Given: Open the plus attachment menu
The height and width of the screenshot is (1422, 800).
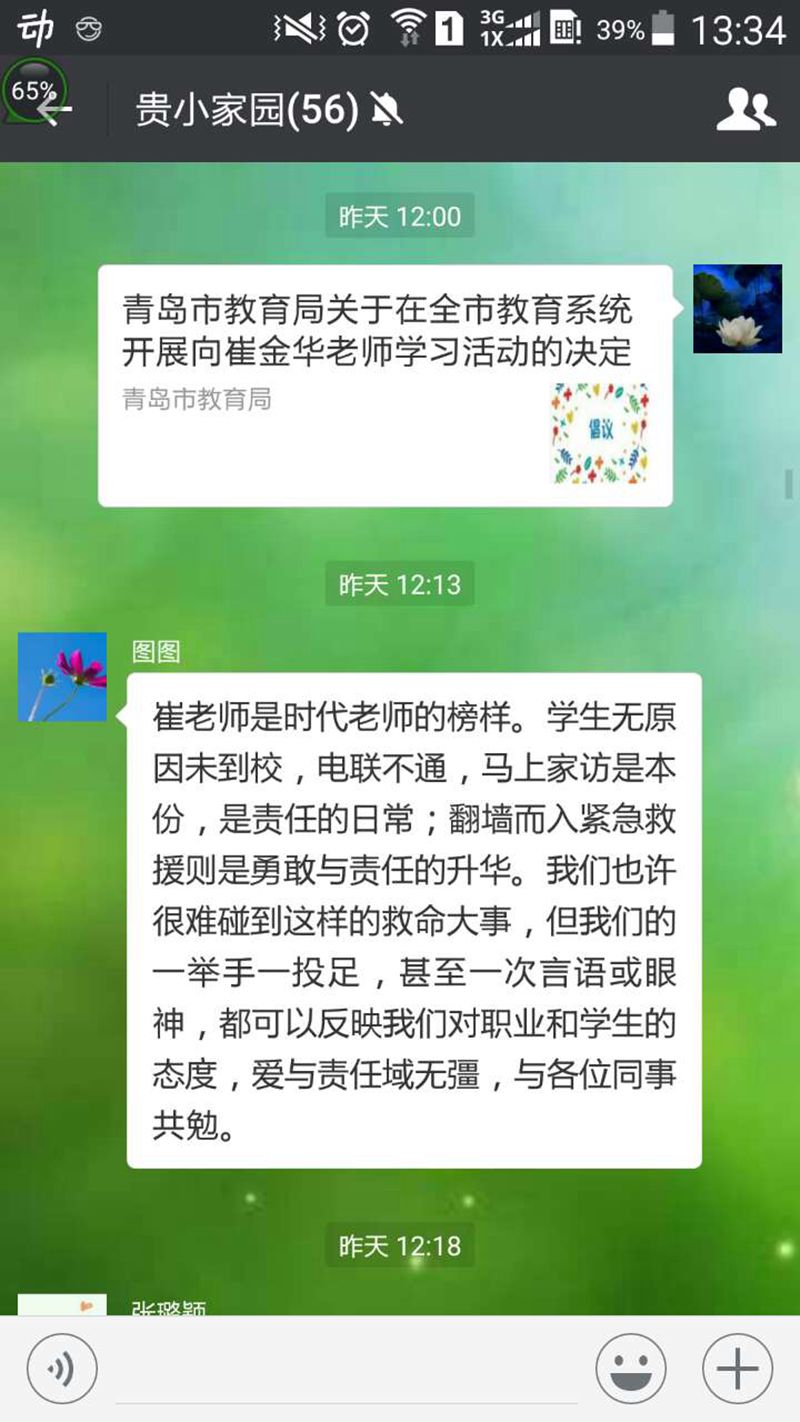Looking at the screenshot, I should coord(737,1369).
